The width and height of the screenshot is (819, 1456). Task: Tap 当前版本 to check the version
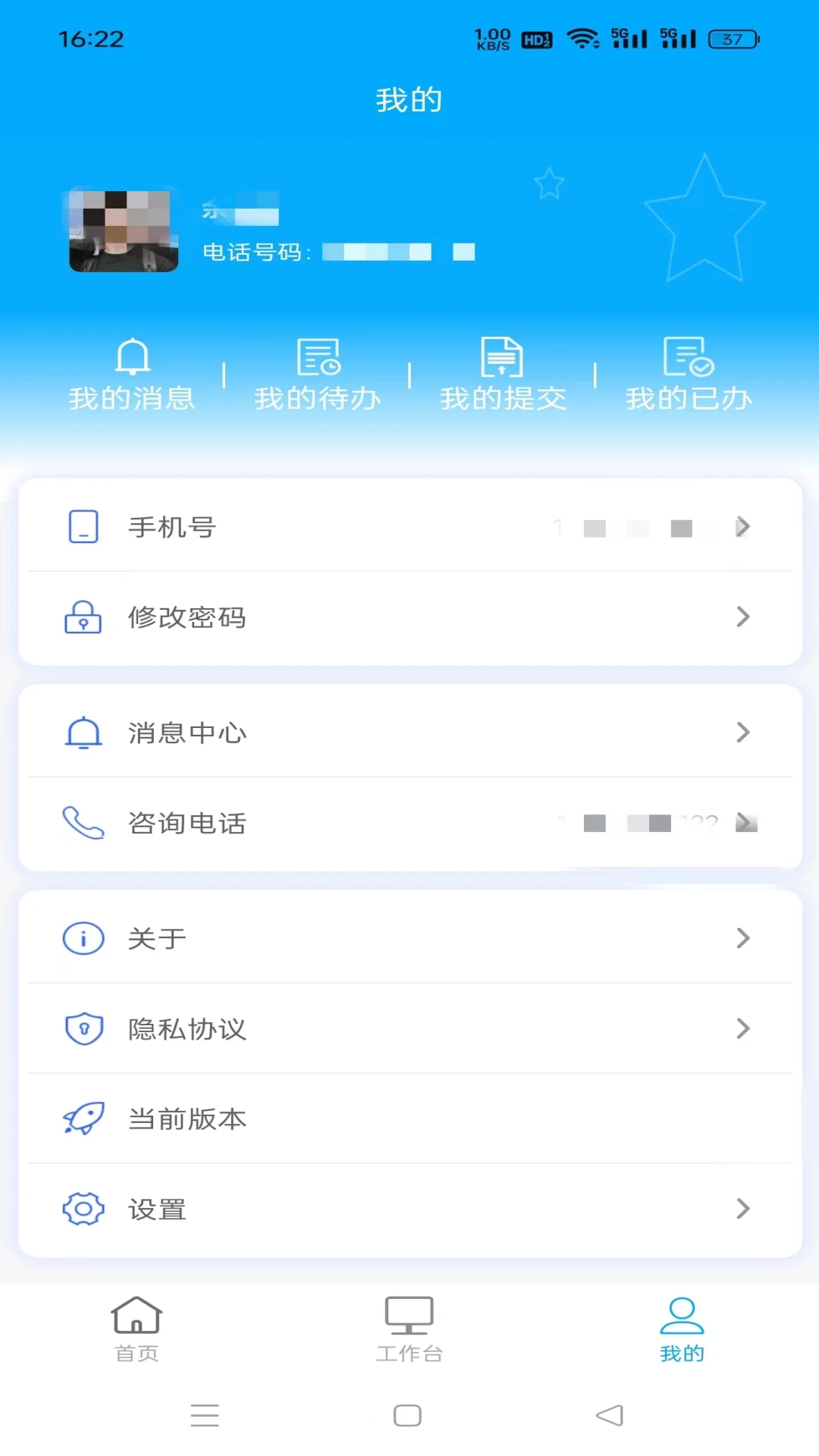(x=187, y=1118)
